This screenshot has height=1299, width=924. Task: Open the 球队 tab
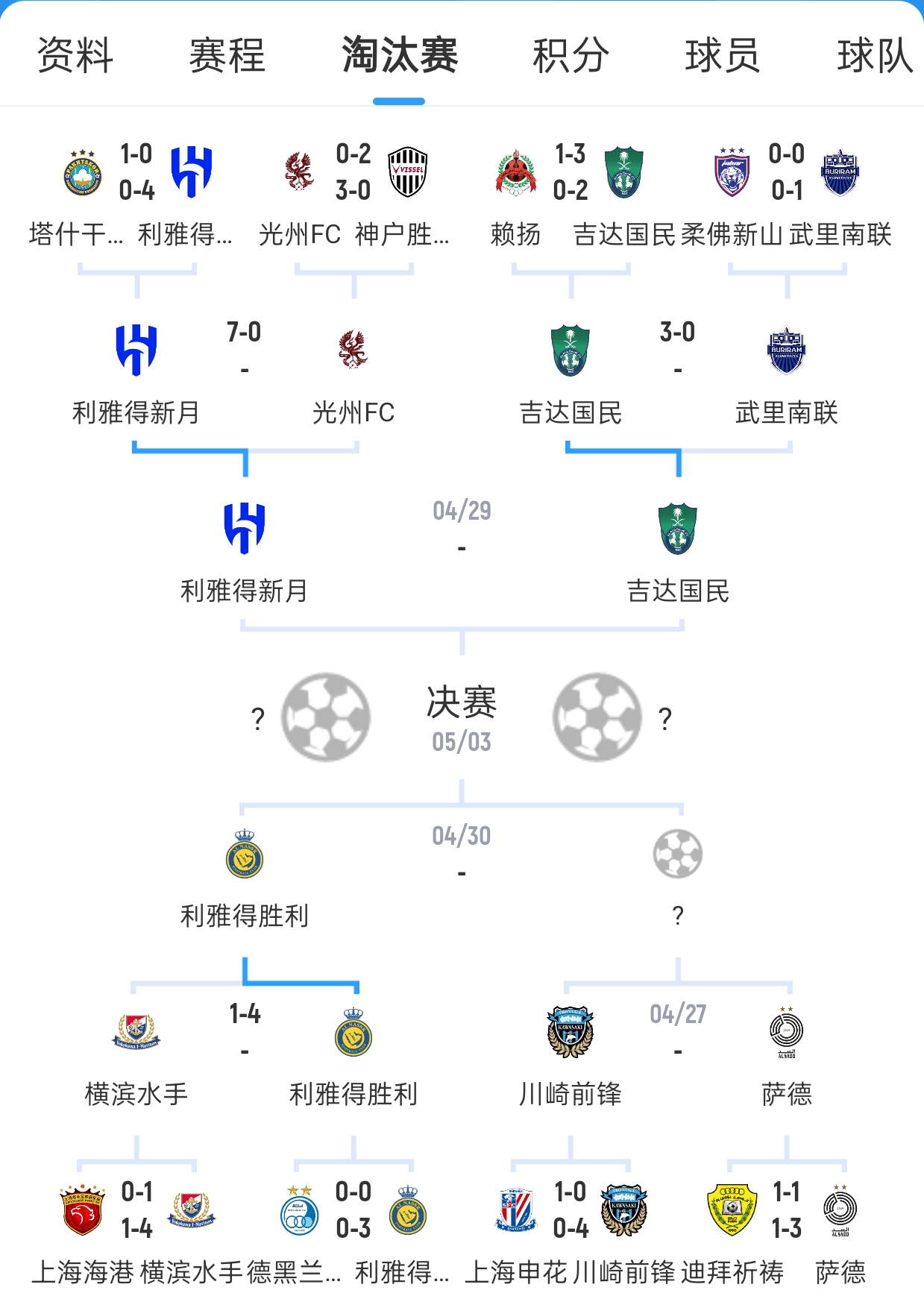click(874, 56)
